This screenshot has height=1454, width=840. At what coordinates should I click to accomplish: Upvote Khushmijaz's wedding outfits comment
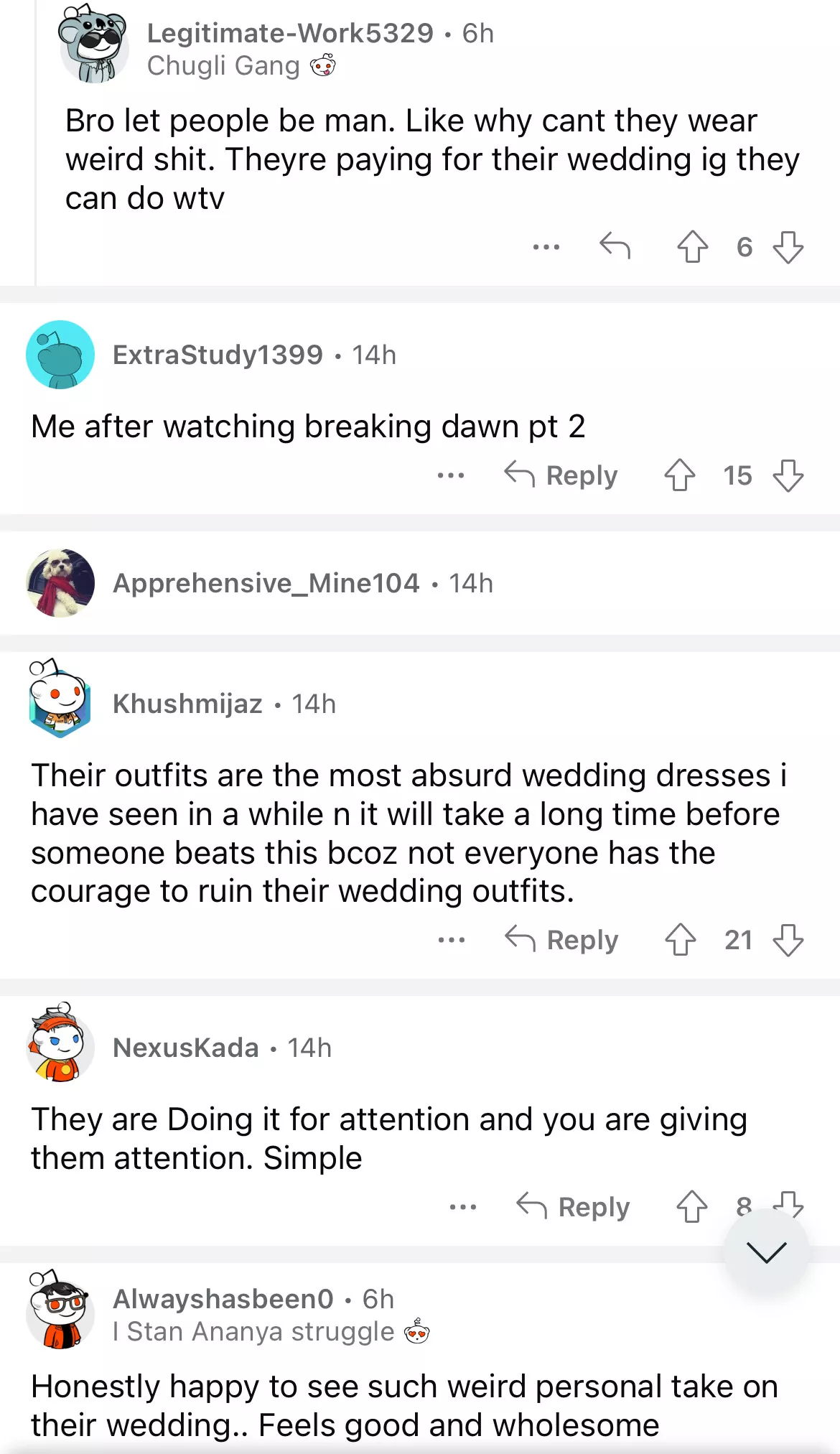coord(680,940)
